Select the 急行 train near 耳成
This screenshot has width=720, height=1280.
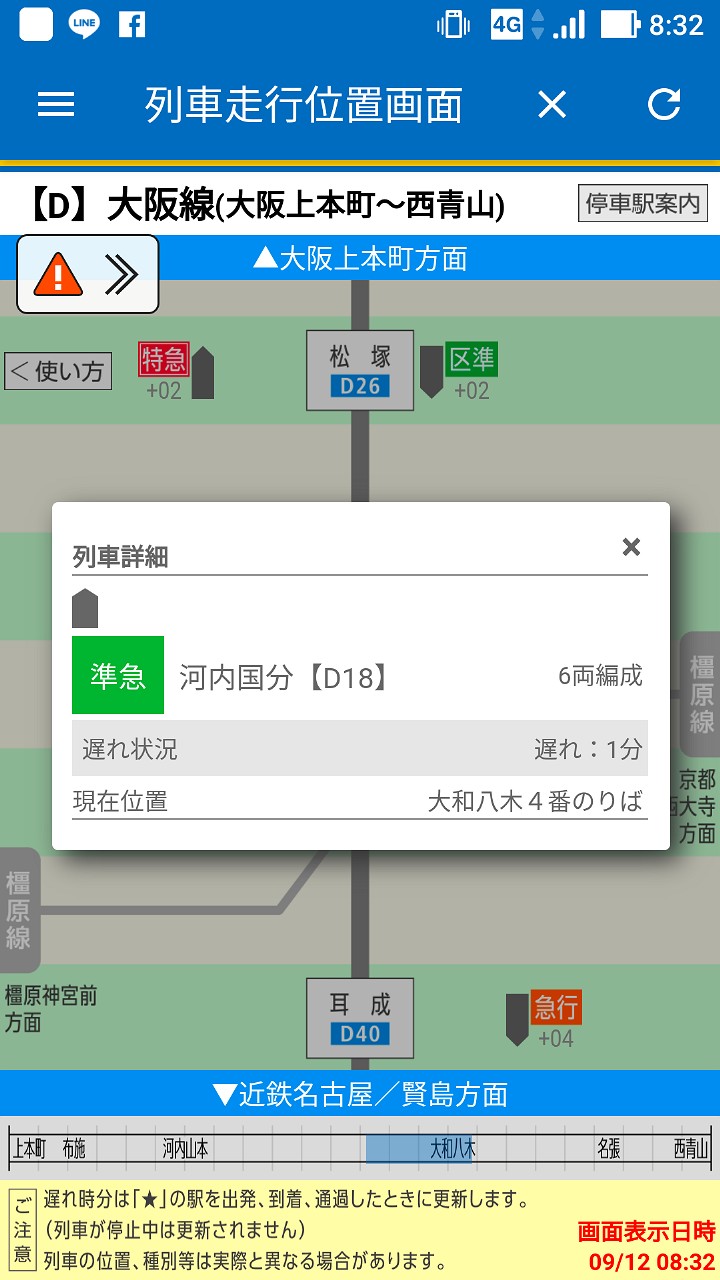click(x=544, y=1019)
